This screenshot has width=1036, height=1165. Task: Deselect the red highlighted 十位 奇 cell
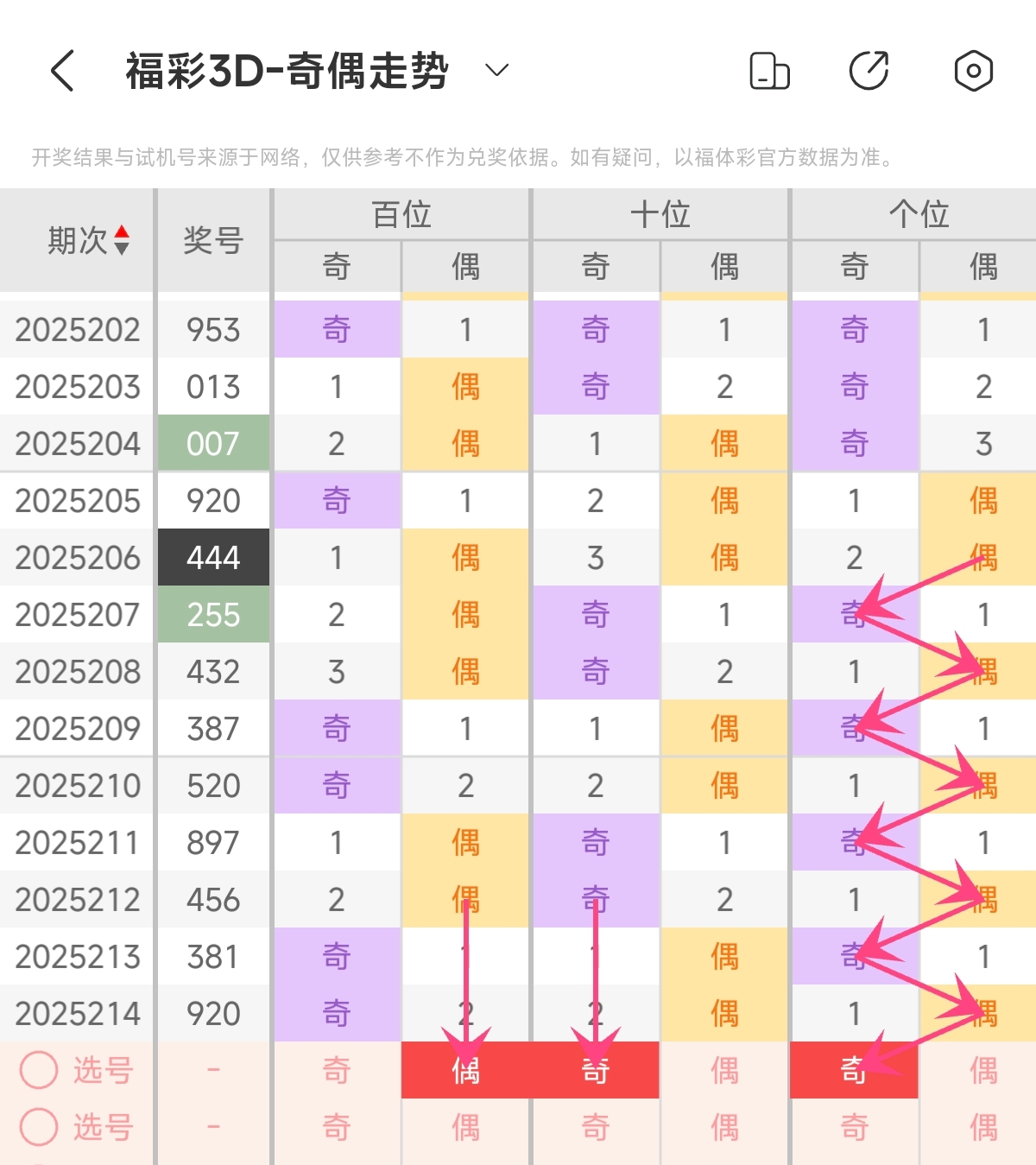tap(595, 1070)
